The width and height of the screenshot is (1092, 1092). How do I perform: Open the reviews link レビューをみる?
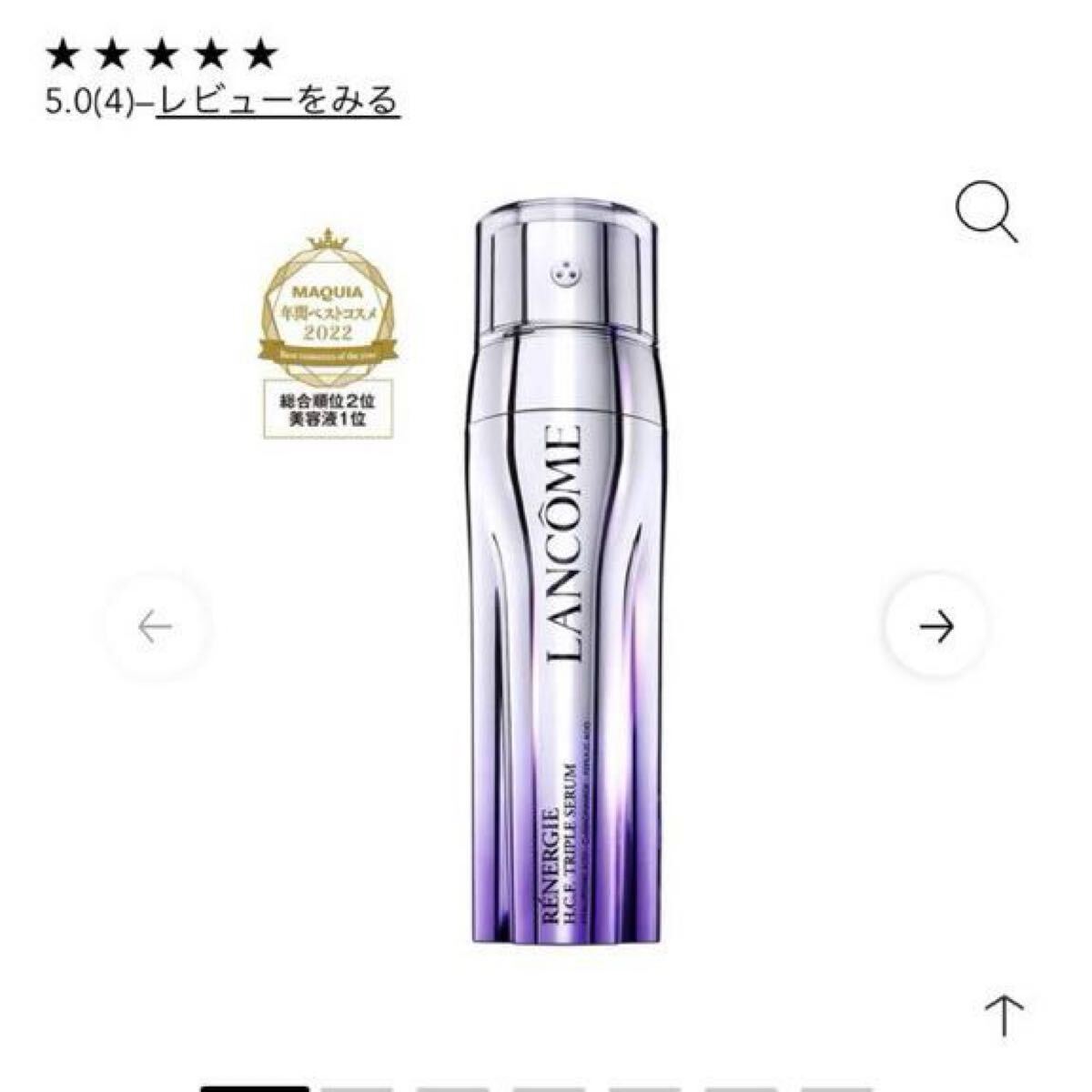point(278,100)
